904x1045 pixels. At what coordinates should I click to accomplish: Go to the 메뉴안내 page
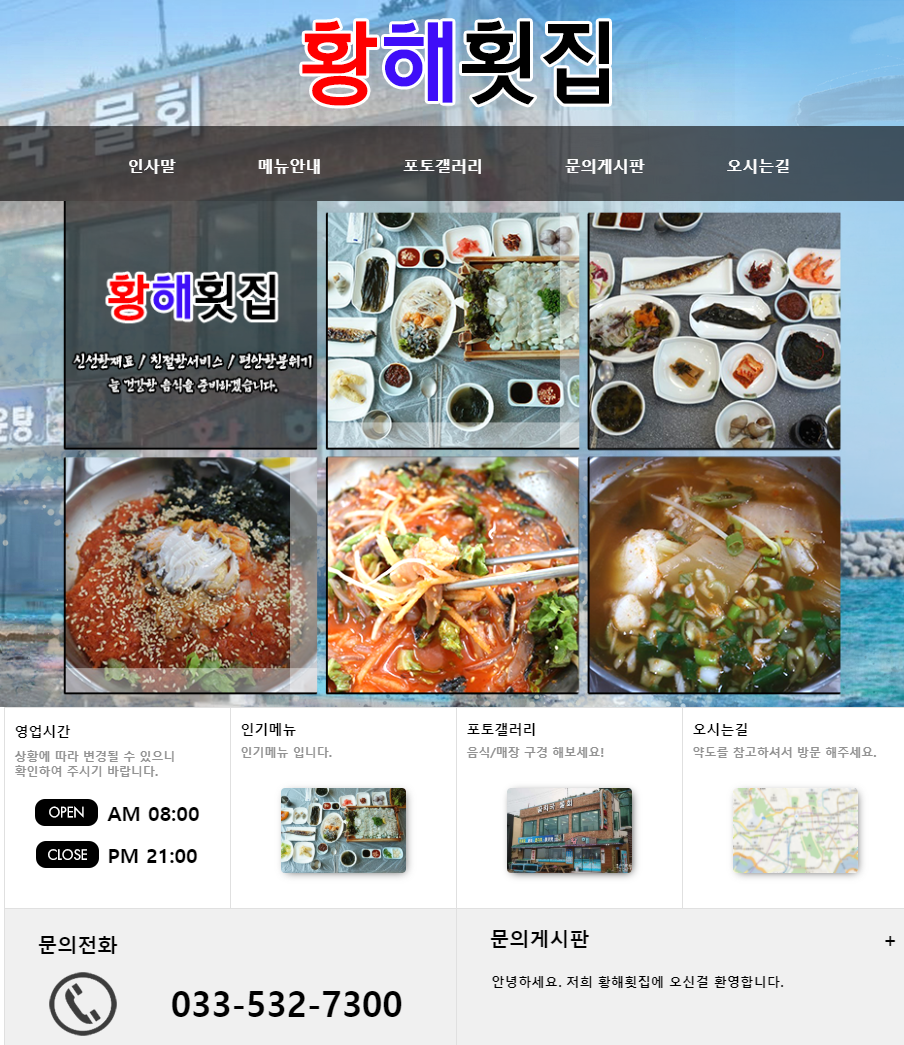click(289, 166)
